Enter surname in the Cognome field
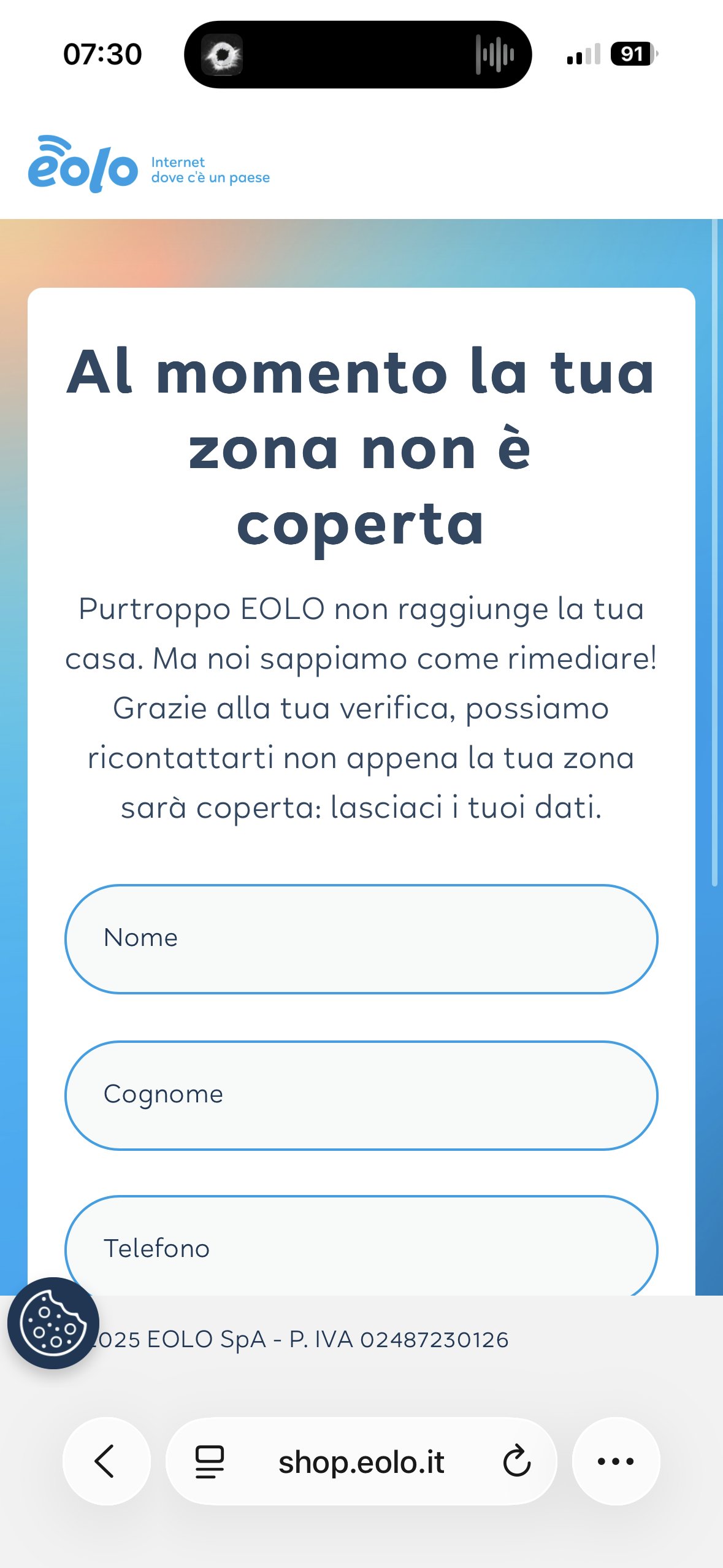Viewport: 723px width, 1568px height. [361, 1095]
